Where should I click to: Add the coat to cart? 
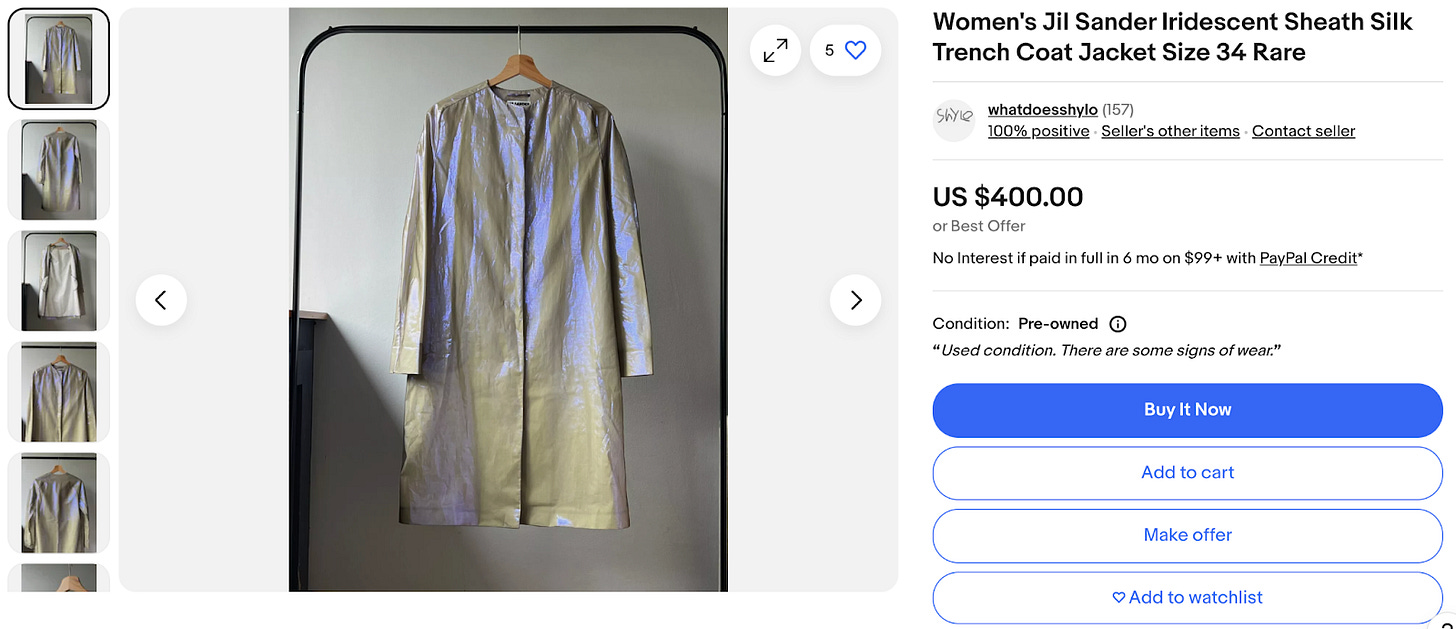(x=1187, y=473)
